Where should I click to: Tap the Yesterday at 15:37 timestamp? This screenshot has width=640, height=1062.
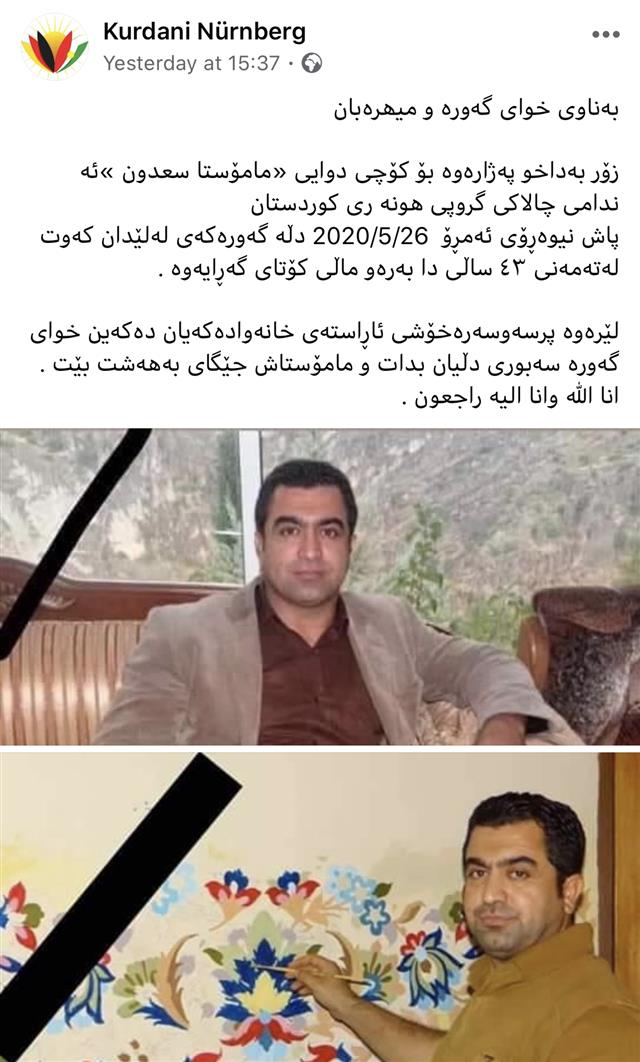(191, 63)
